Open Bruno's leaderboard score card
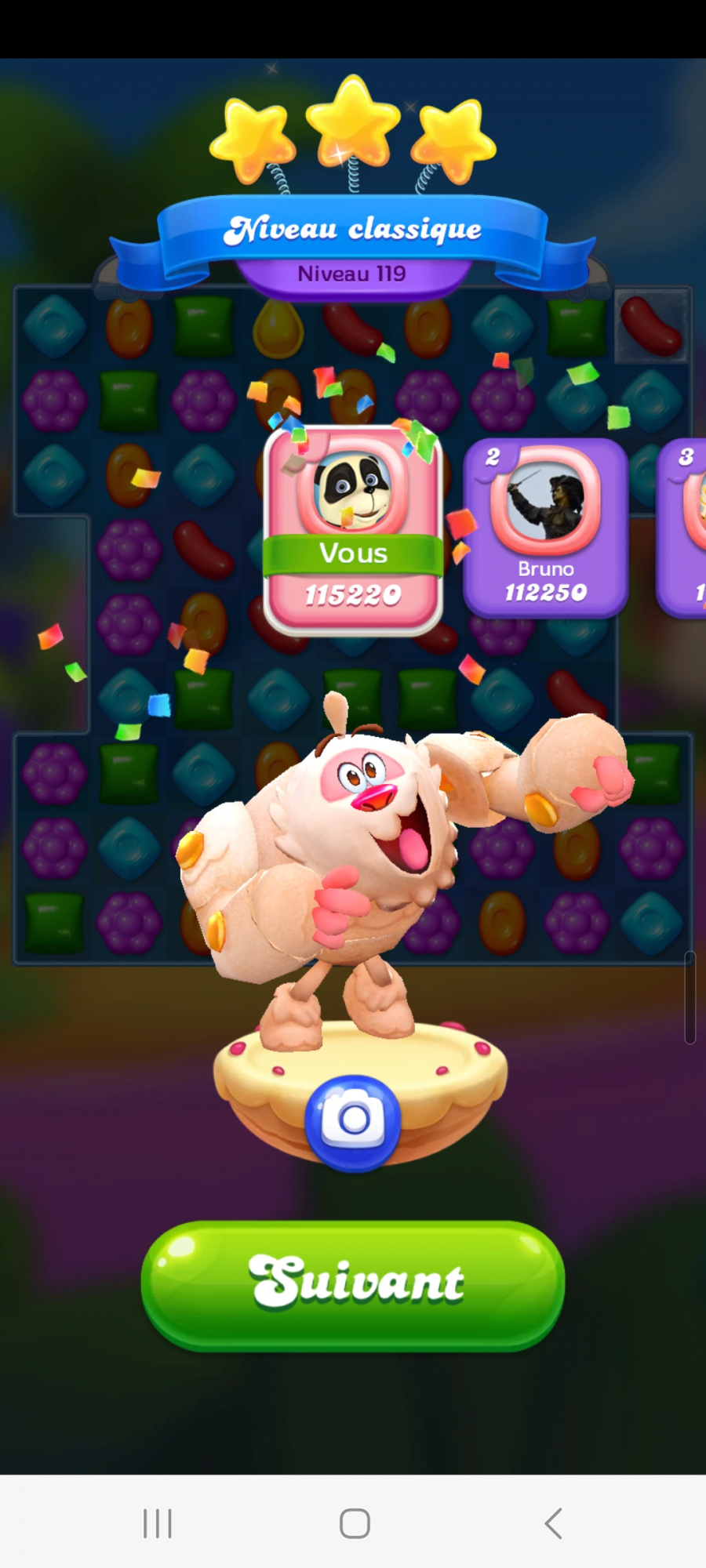This screenshot has height=1568, width=706. coord(545,528)
